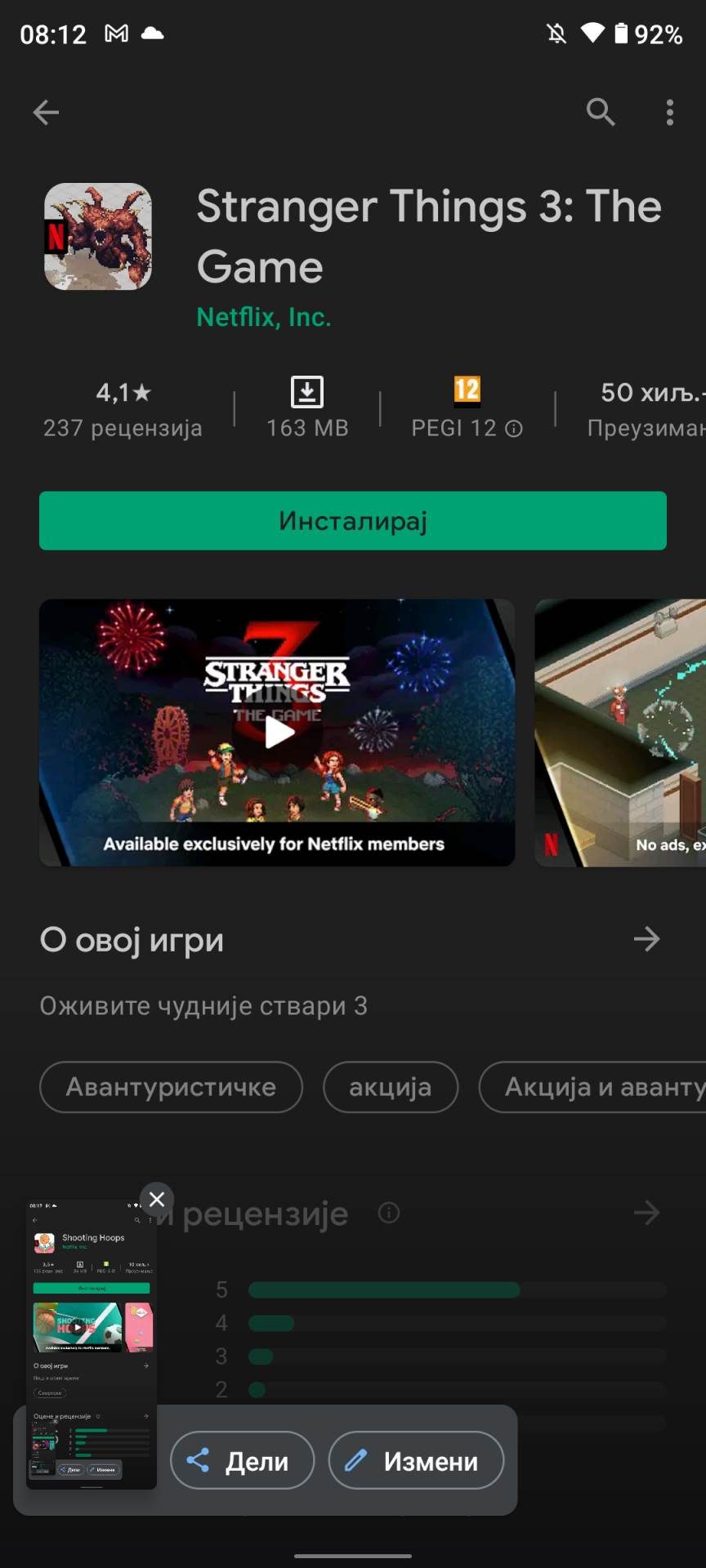Screen dimensions: 706x1568
Task: Tap the download size icon above 163 MB
Action: pyautogui.click(x=306, y=392)
